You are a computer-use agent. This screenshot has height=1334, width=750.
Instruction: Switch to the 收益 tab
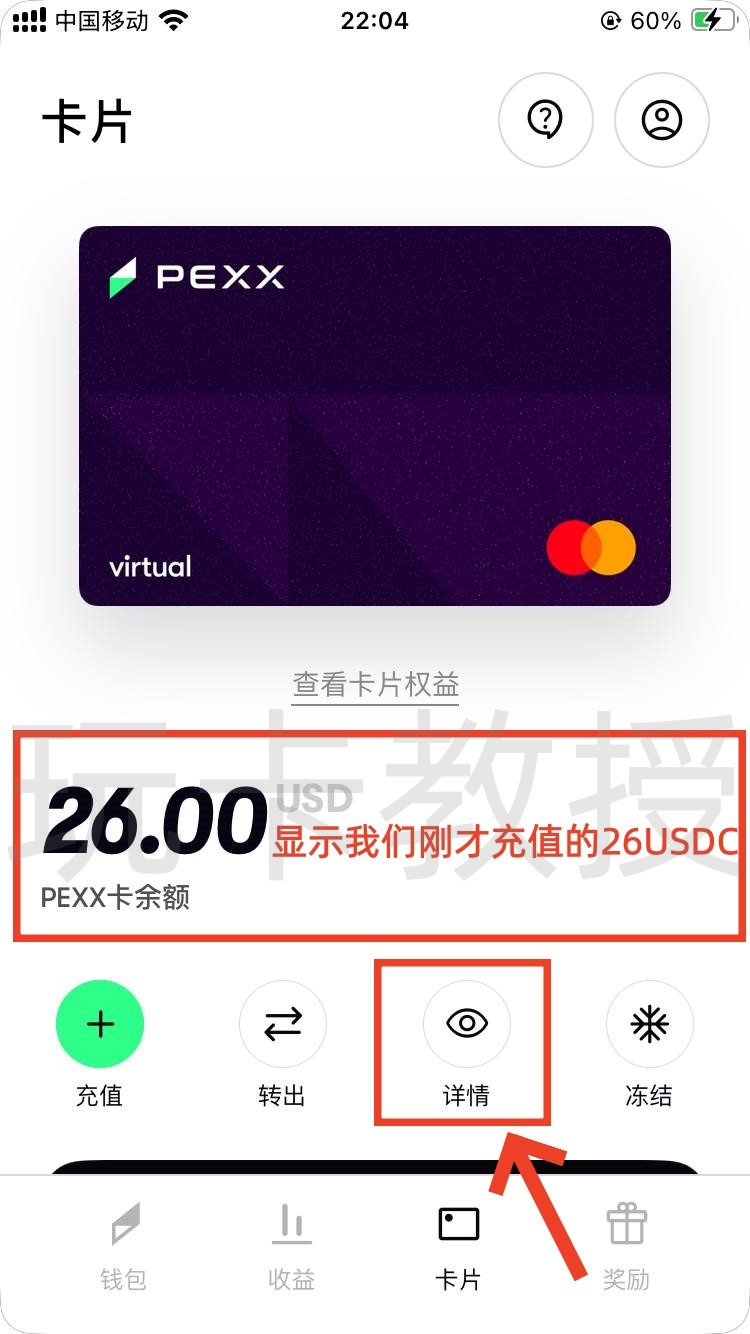tap(291, 1245)
